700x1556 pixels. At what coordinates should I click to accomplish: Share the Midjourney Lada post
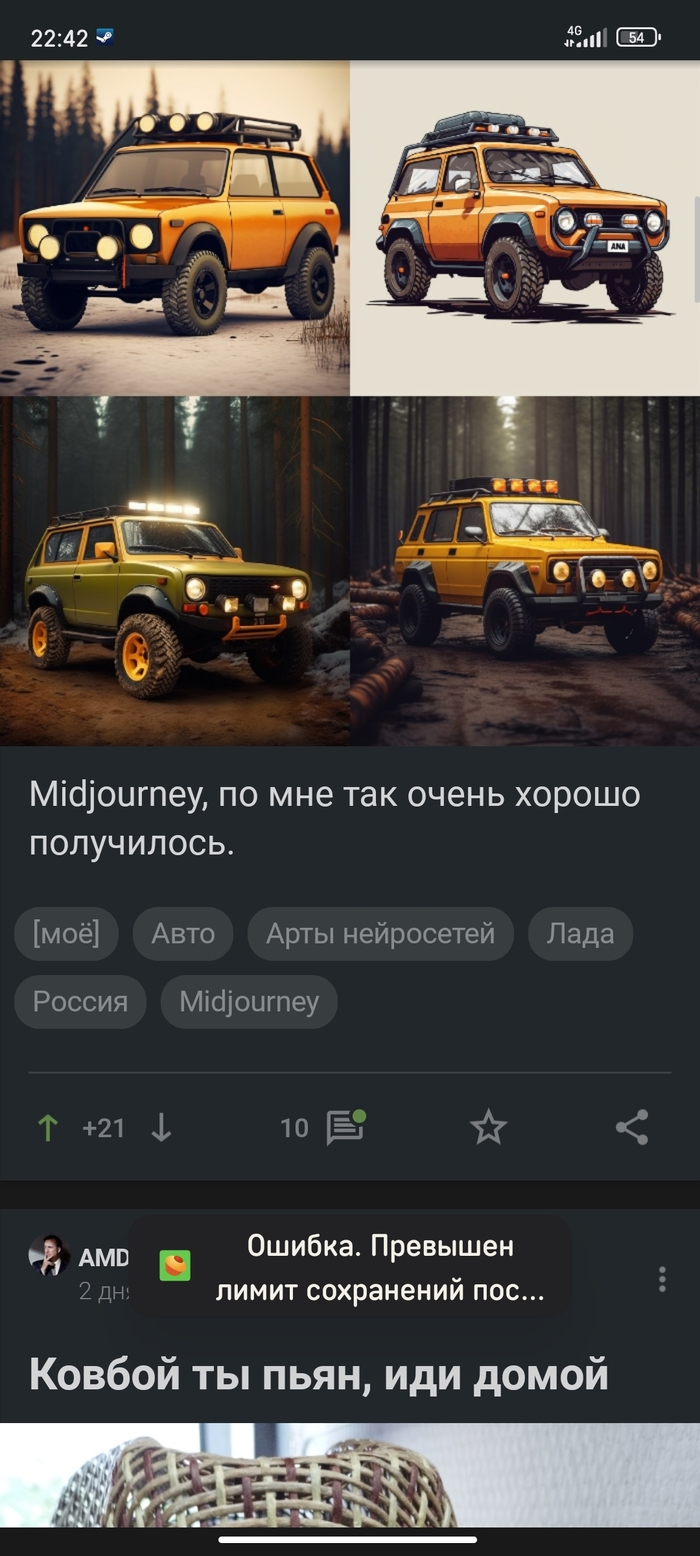point(632,1128)
